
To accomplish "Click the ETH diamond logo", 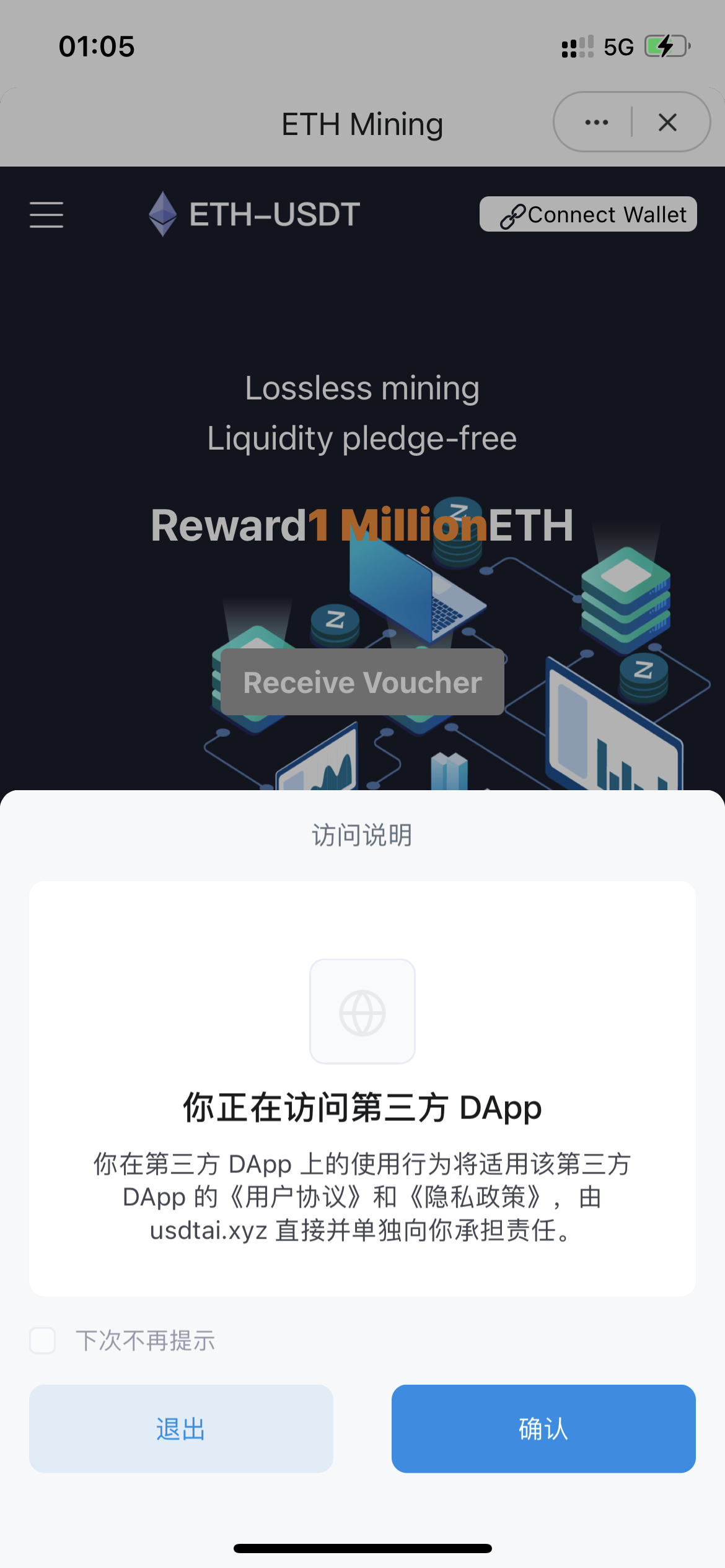I will [x=162, y=214].
